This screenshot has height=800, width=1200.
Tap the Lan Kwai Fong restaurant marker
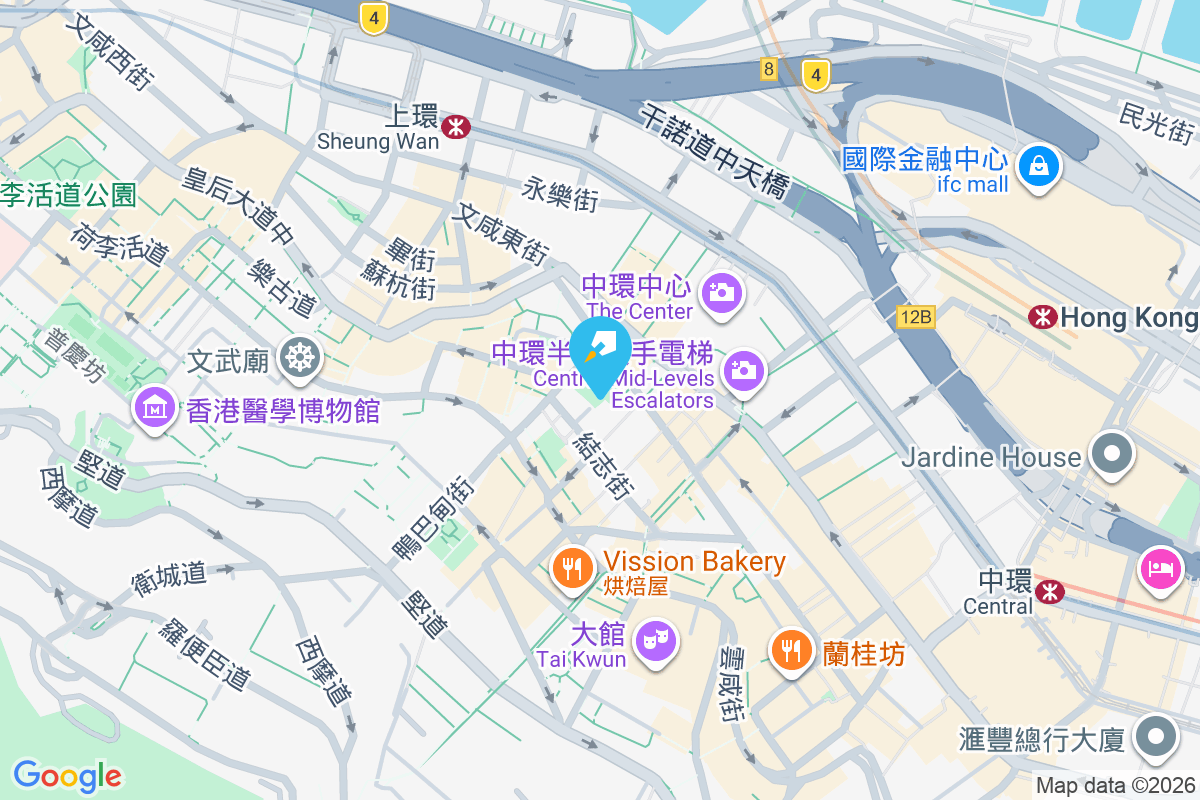[791, 650]
